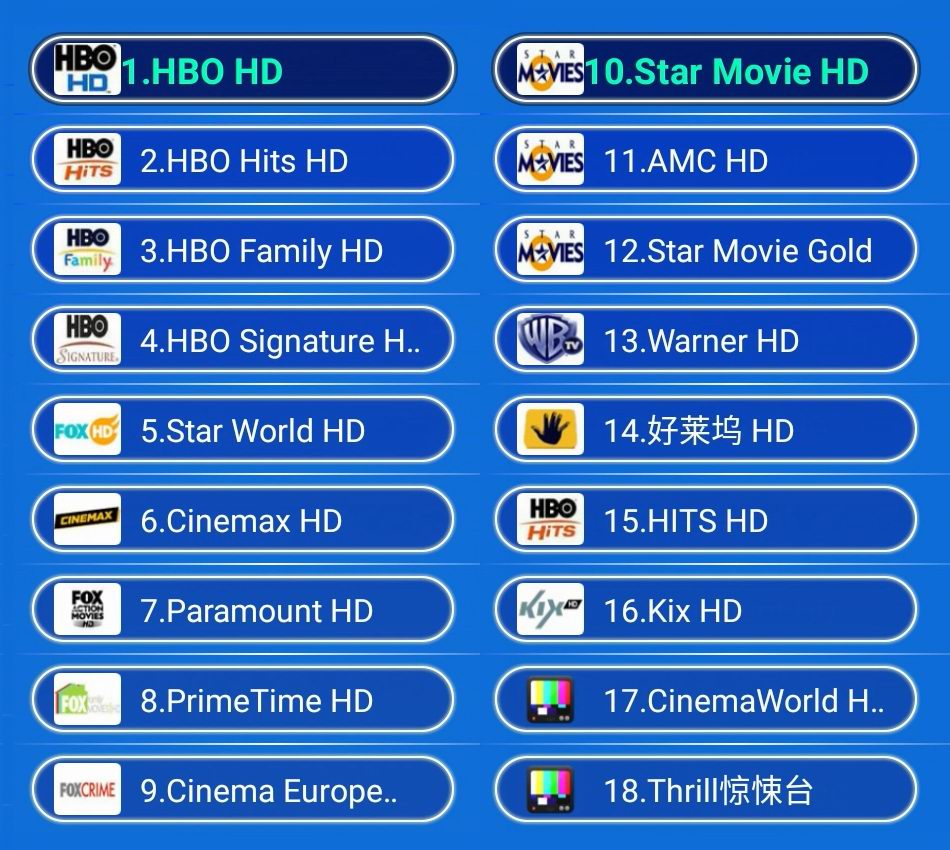
Task: Play 13.Warner HD channel
Action: [x=705, y=341]
